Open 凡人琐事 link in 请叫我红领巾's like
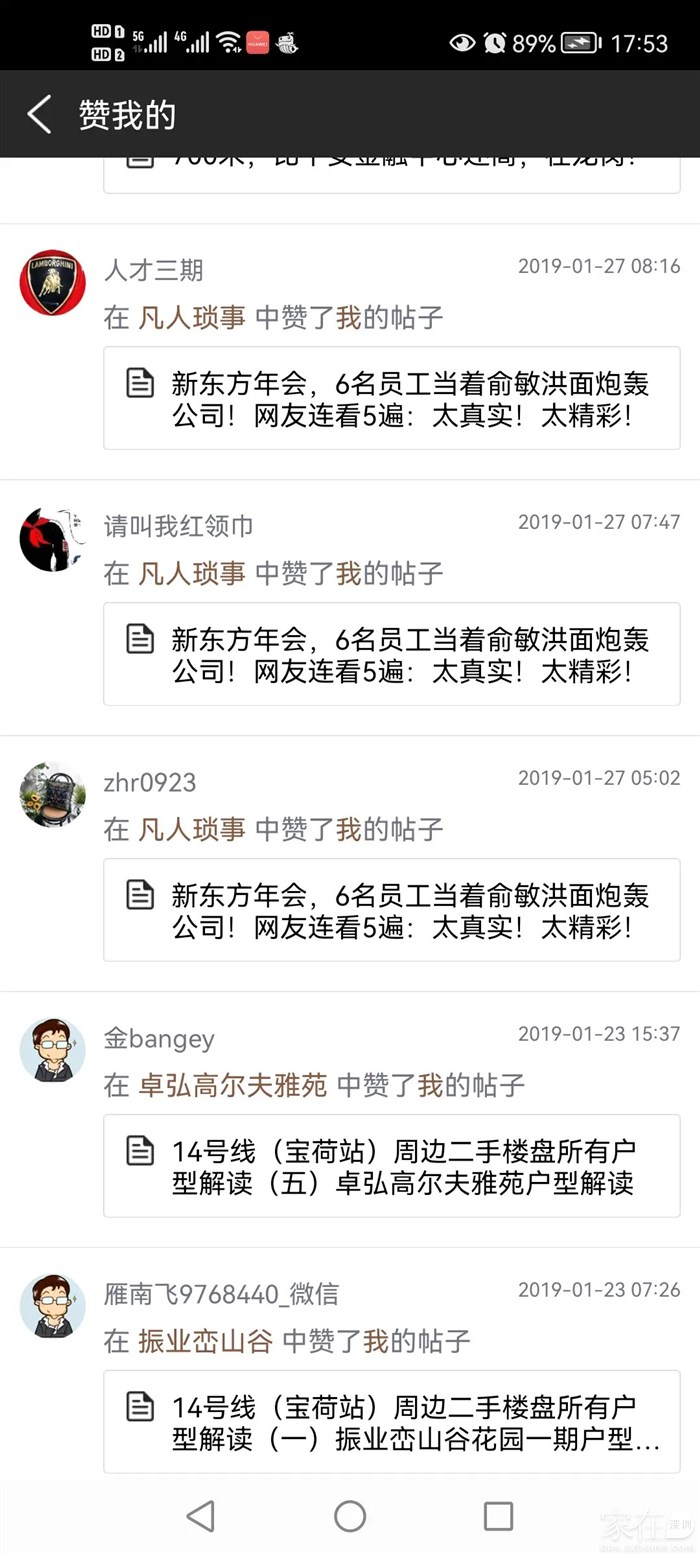This screenshot has height=1555, width=700. [191, 574]
